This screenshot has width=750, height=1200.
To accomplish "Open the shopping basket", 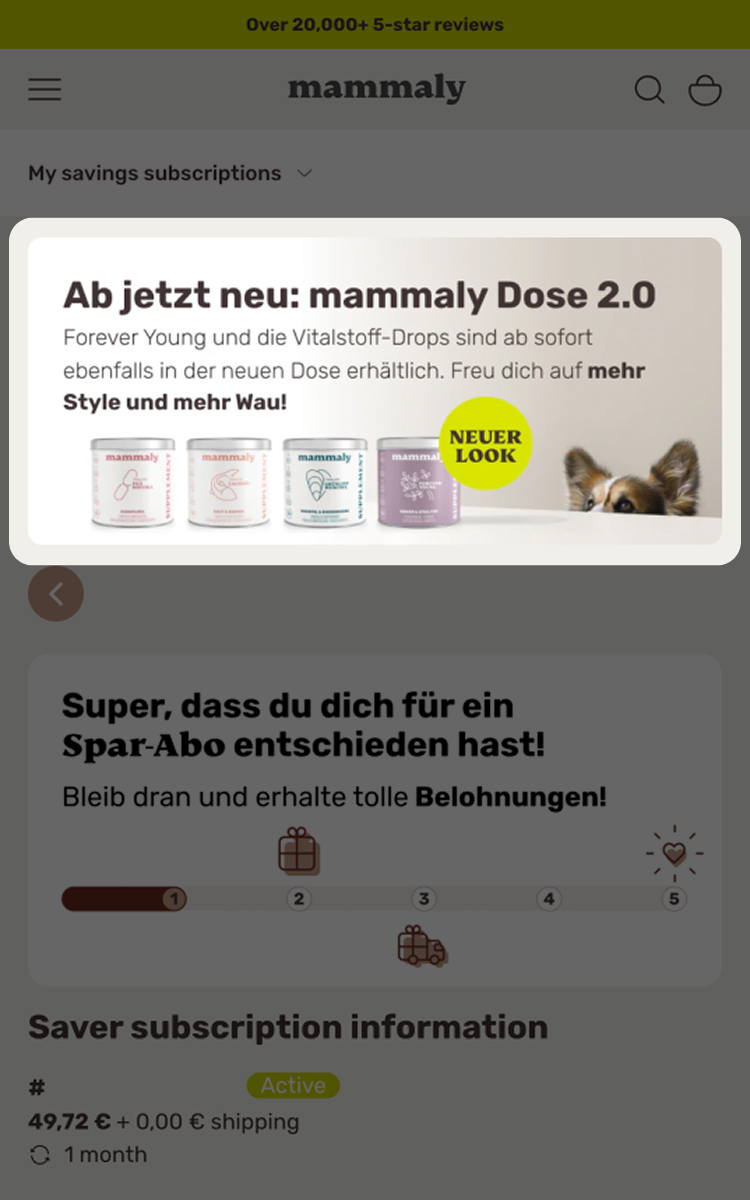I will click(x=705, y=90).
